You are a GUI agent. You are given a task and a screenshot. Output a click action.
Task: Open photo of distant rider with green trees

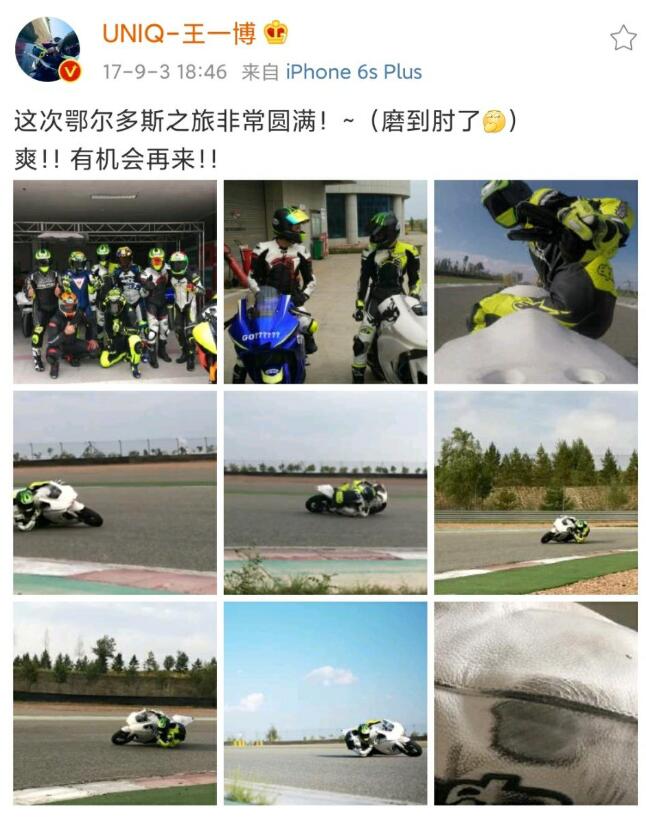pyautogui.click(x=536, y=492)
